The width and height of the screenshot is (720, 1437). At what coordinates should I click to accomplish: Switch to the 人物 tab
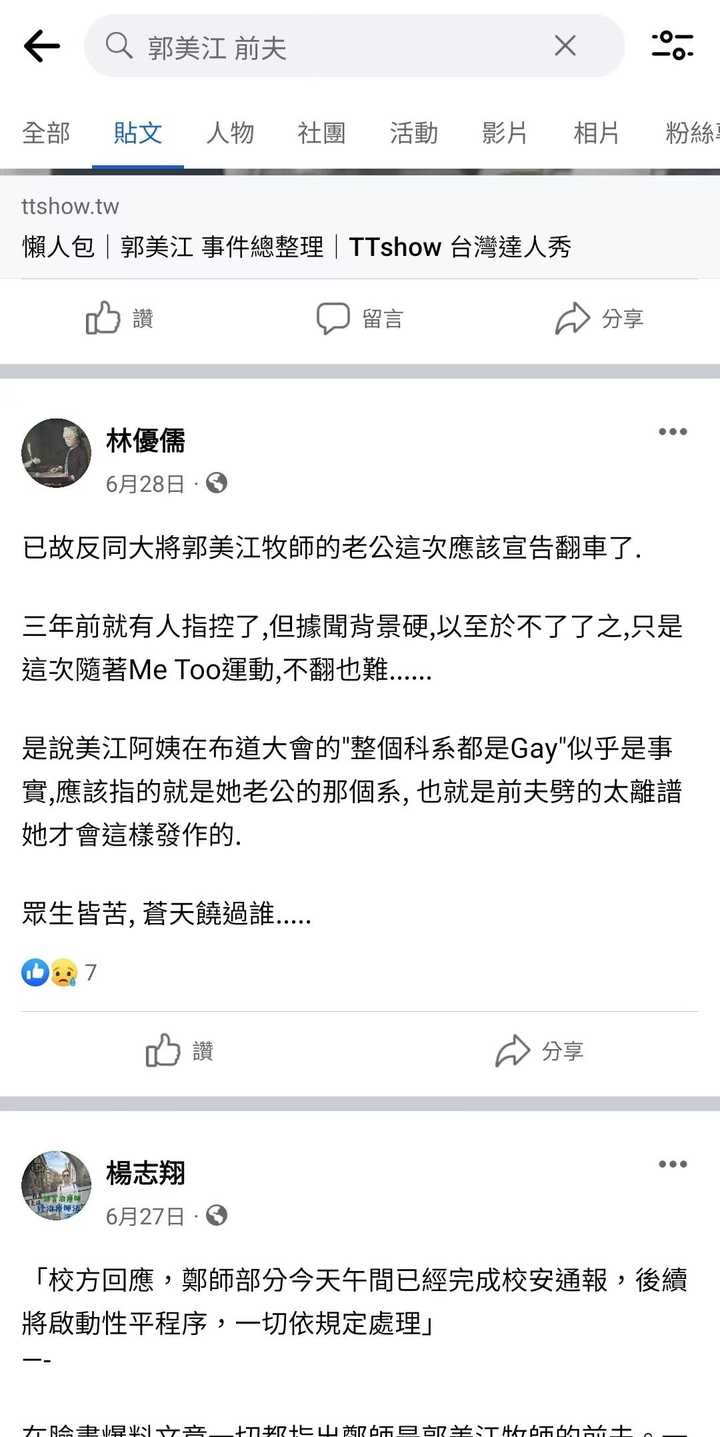coord(230,132)
